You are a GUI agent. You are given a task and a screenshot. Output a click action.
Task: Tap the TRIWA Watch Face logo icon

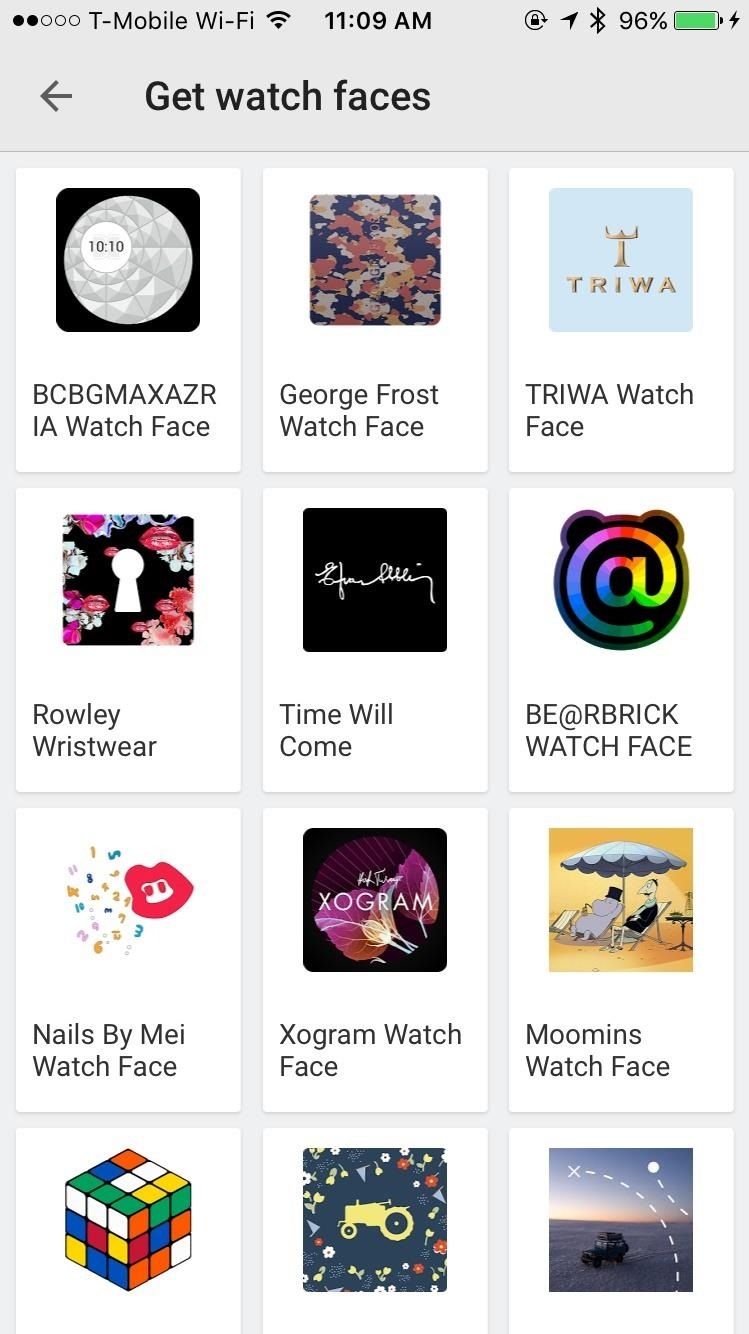620,260
